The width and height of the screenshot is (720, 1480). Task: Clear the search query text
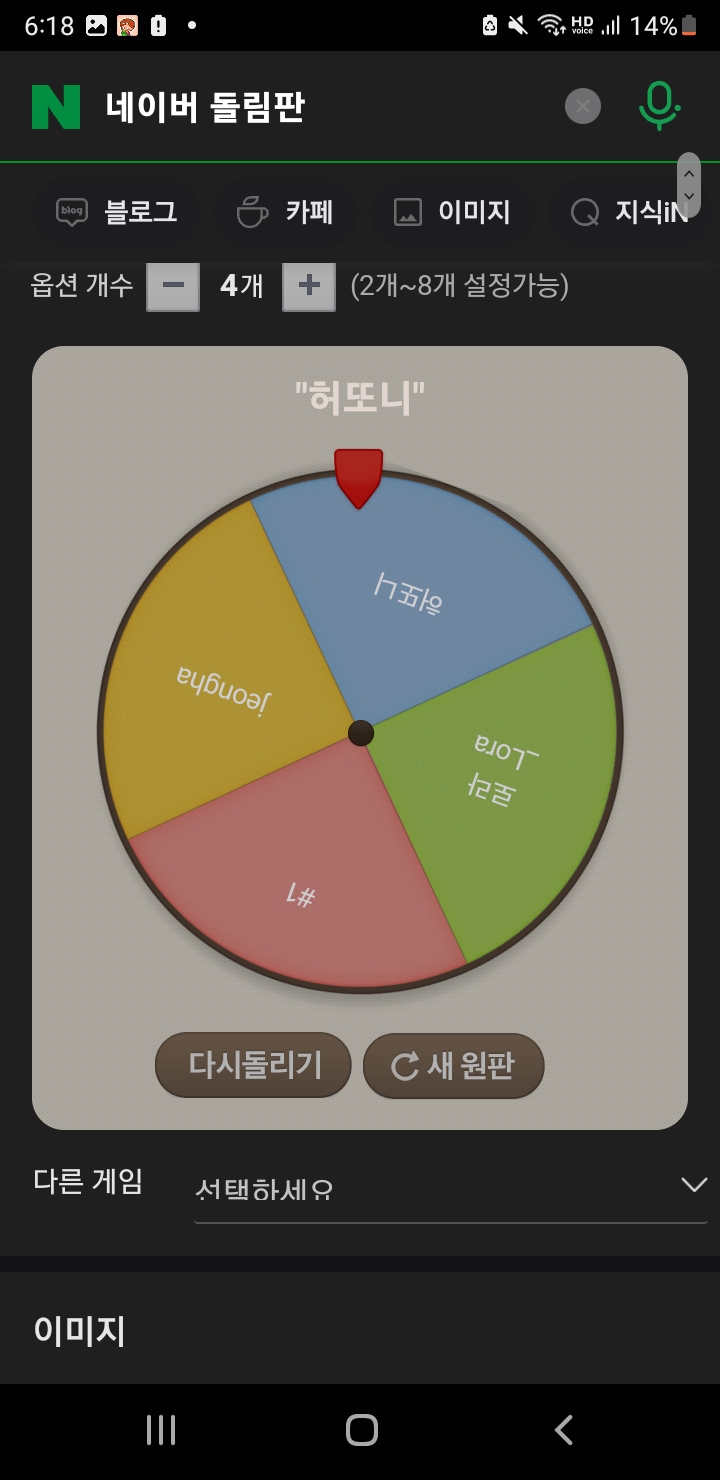583,106
